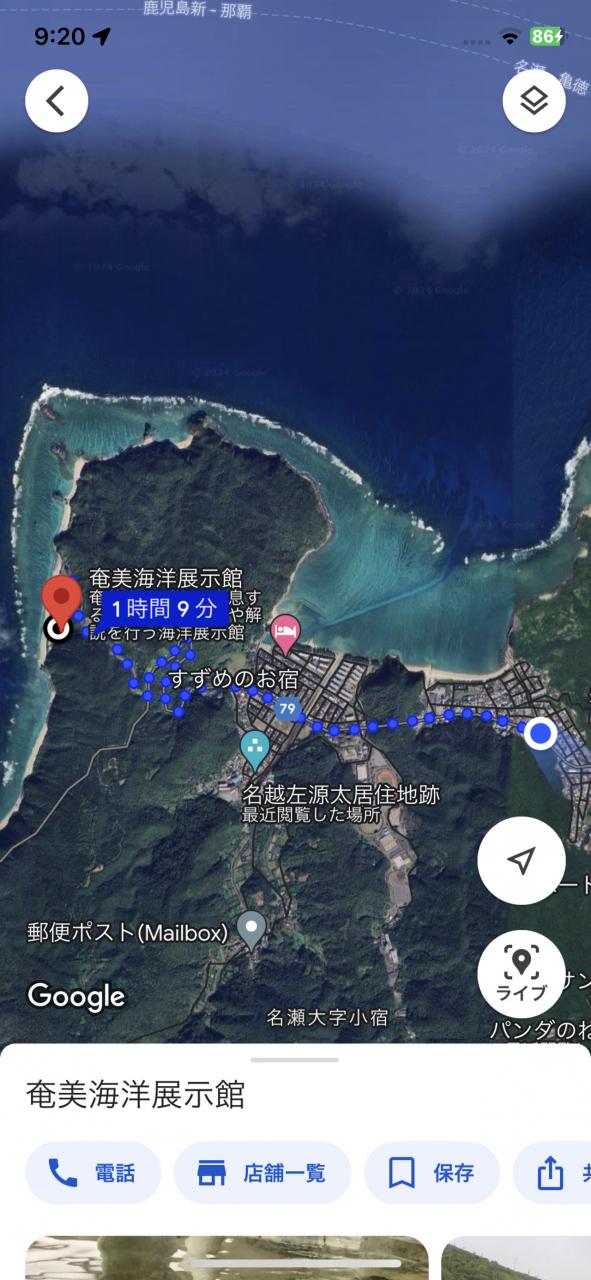Open the first place photo thumbnail
This screenshot has width=591, height=1280.
coord(227,1258)
